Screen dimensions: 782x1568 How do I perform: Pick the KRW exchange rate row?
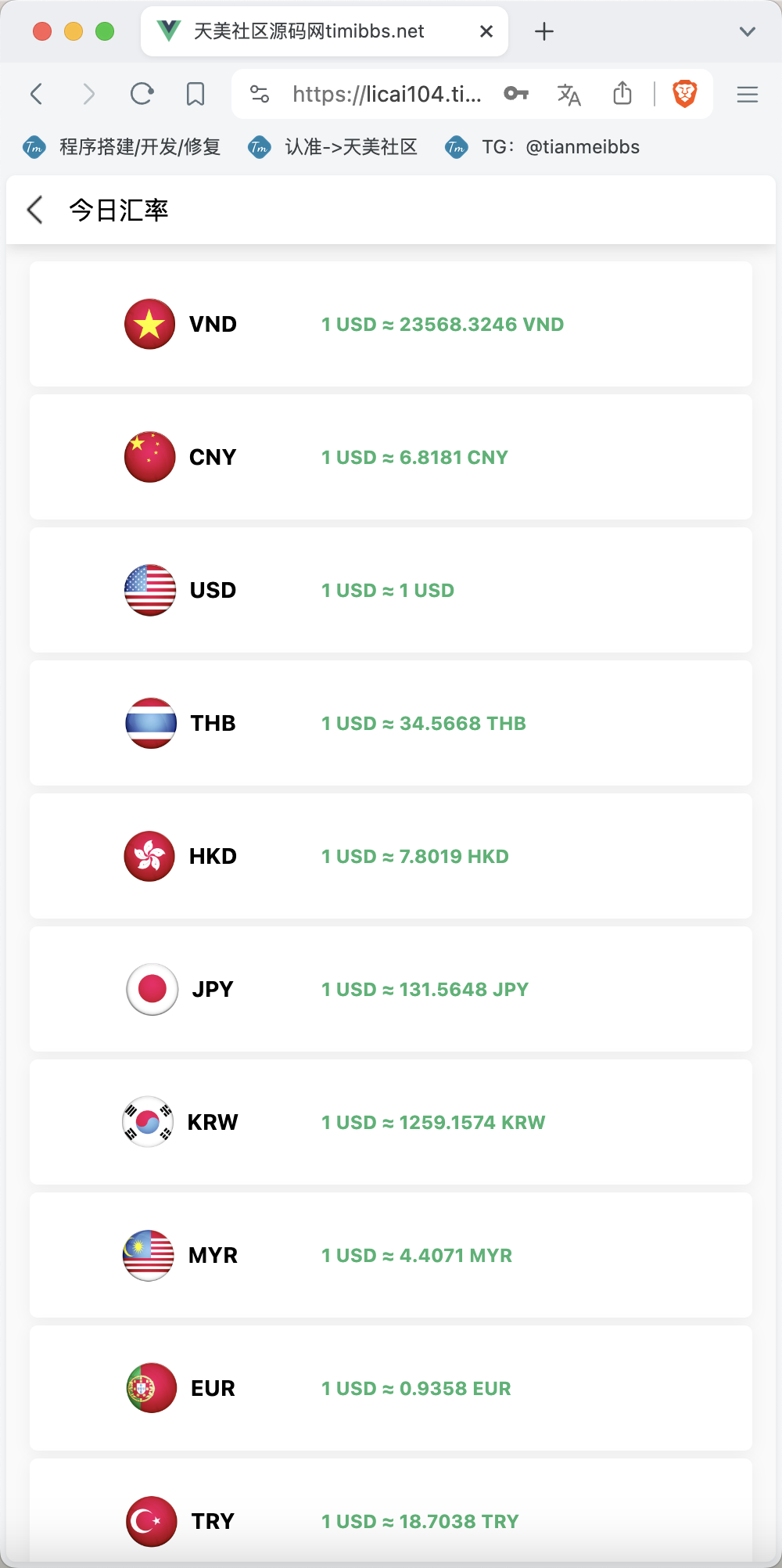coord(391,1122)
